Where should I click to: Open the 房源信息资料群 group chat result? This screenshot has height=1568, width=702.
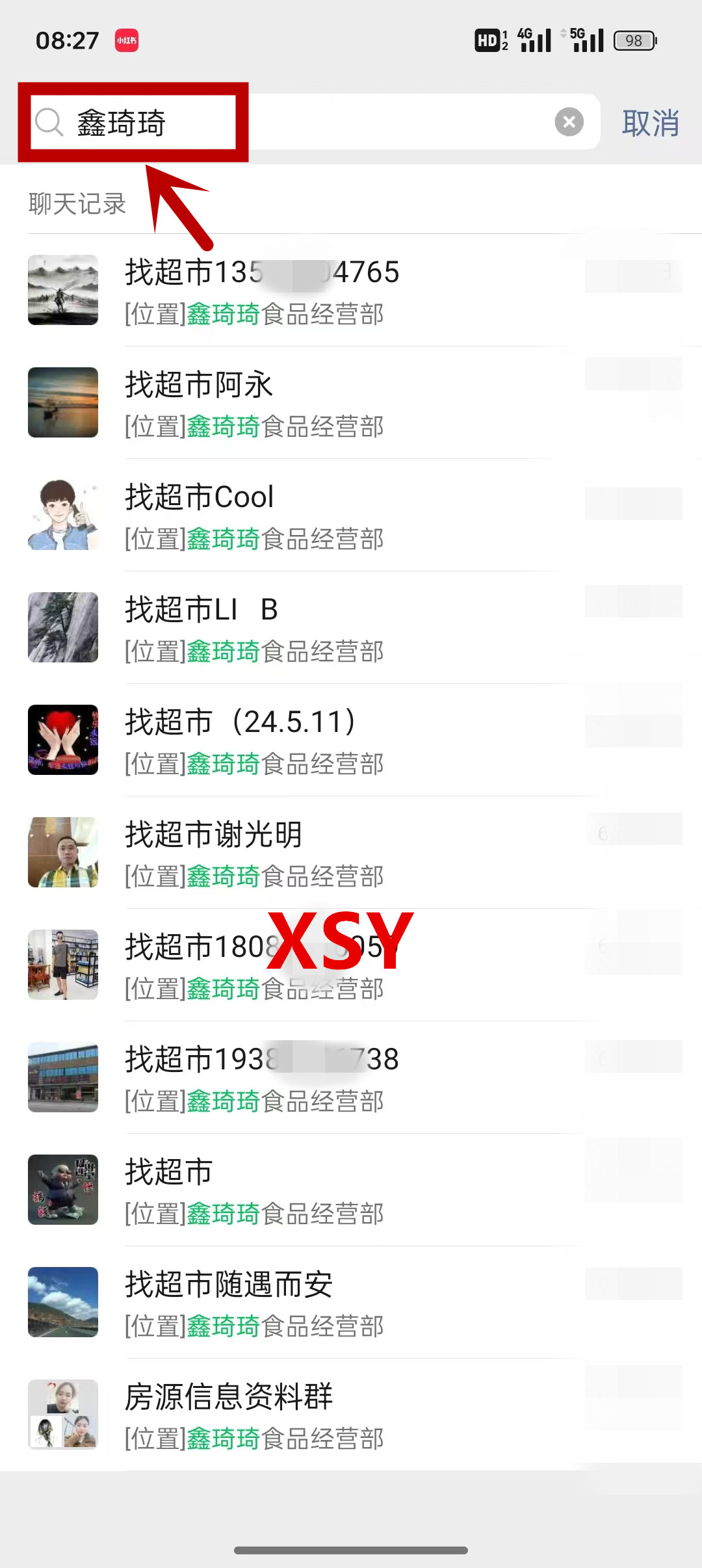pyautogui.click(x=351, y=1415)
